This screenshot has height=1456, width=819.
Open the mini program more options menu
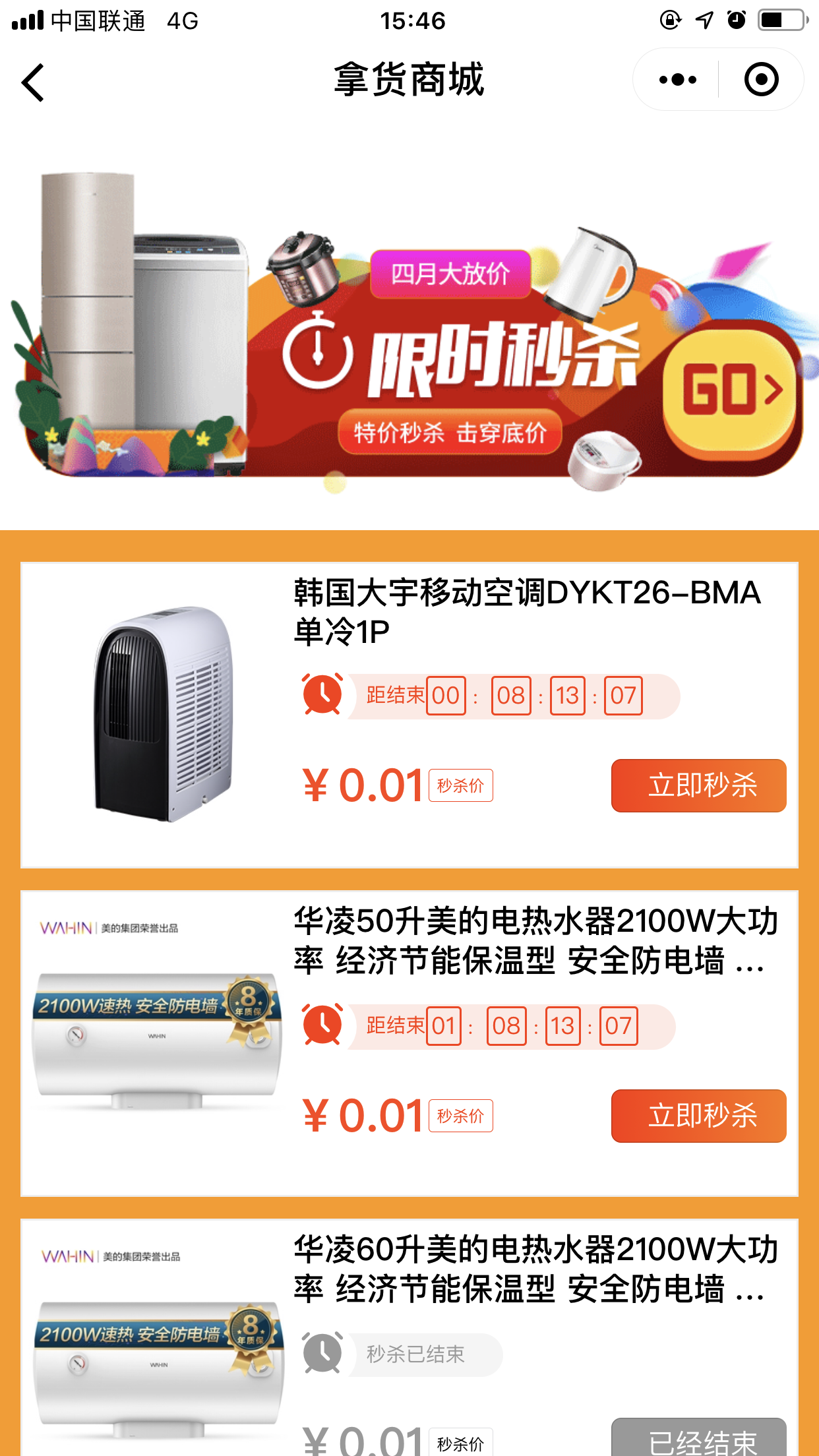click(x=677, y=80)
